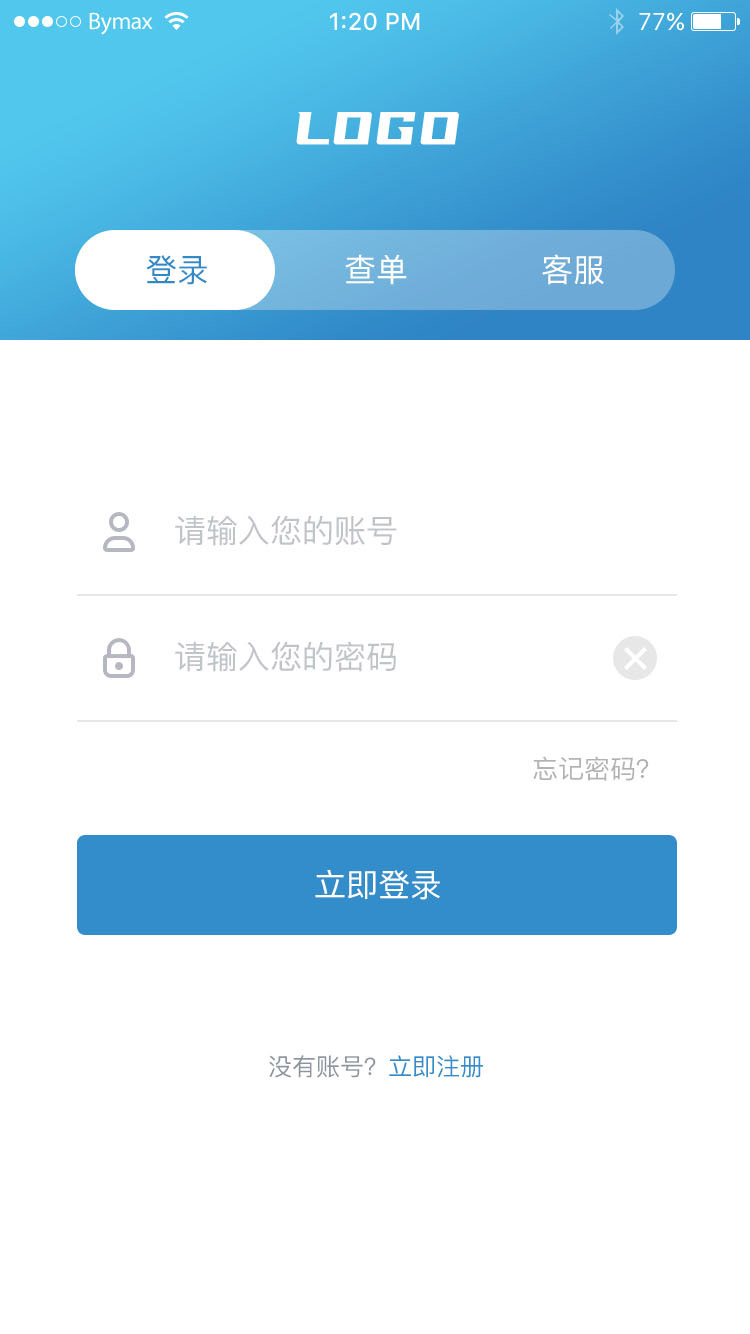Viewport: 750px width, 1334px height.
Task: Tap the 立即登录 button
Action: pyautogui.click(x=377, y=885)
